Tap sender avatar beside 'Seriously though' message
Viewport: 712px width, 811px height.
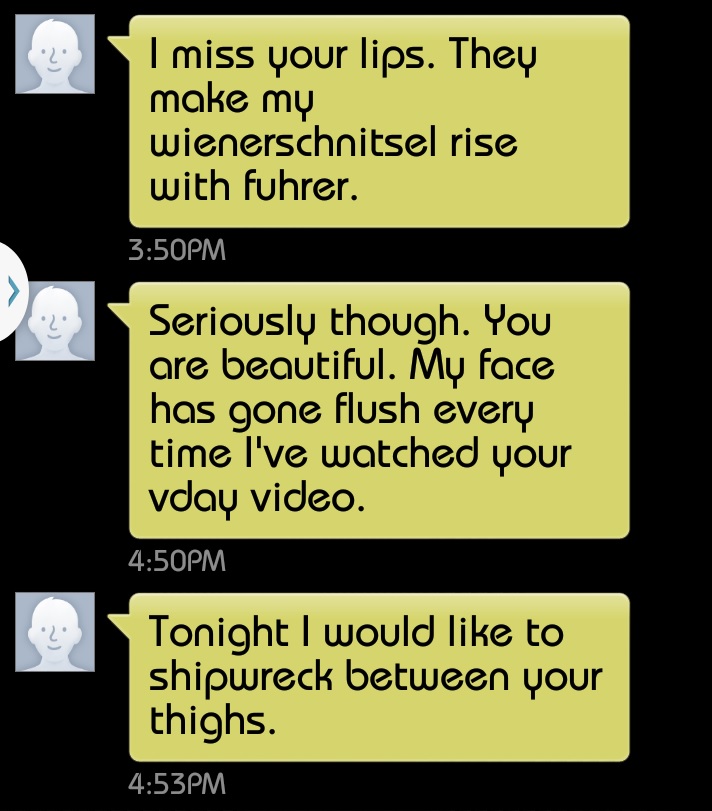coord(56,320)
